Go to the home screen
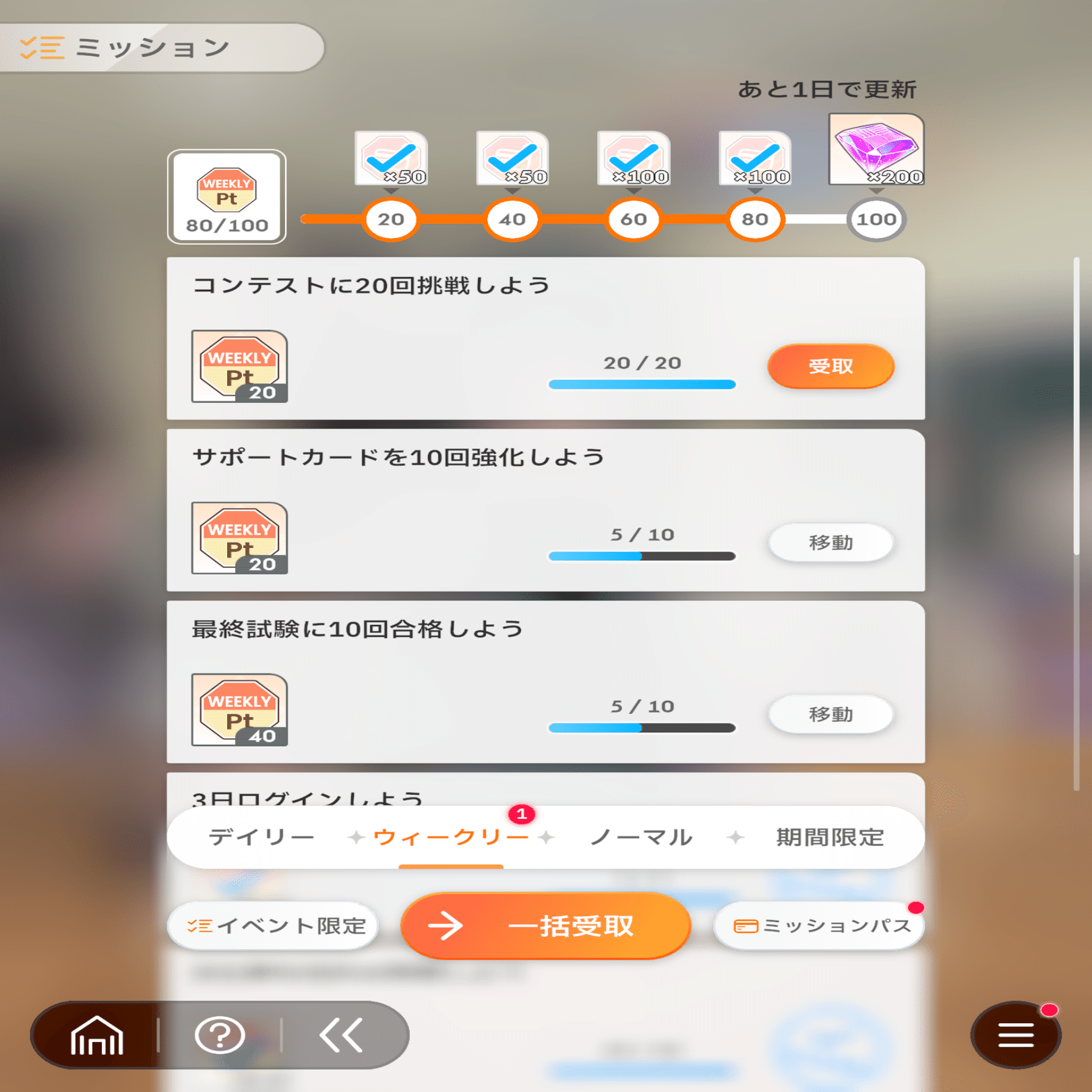Screen dimensions: 1092x1092 click(x=97, y=1035)
